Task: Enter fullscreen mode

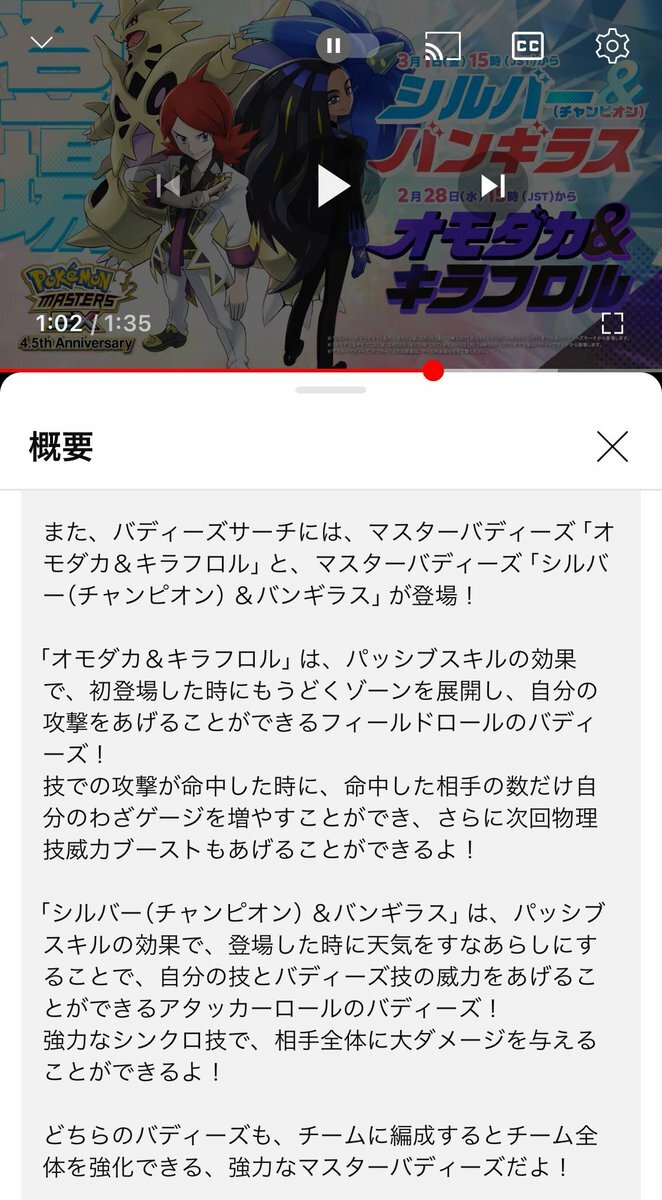Action: click(612, 322)
